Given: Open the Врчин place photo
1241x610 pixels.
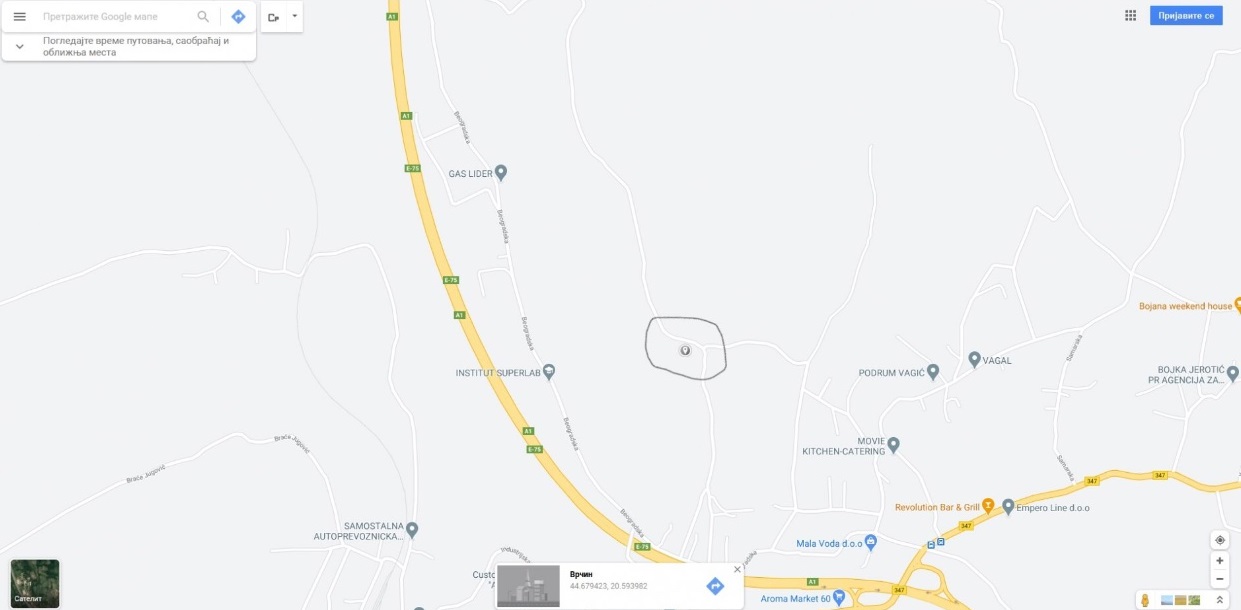Looking at the screenshot, I should click(x=528, y=586).
